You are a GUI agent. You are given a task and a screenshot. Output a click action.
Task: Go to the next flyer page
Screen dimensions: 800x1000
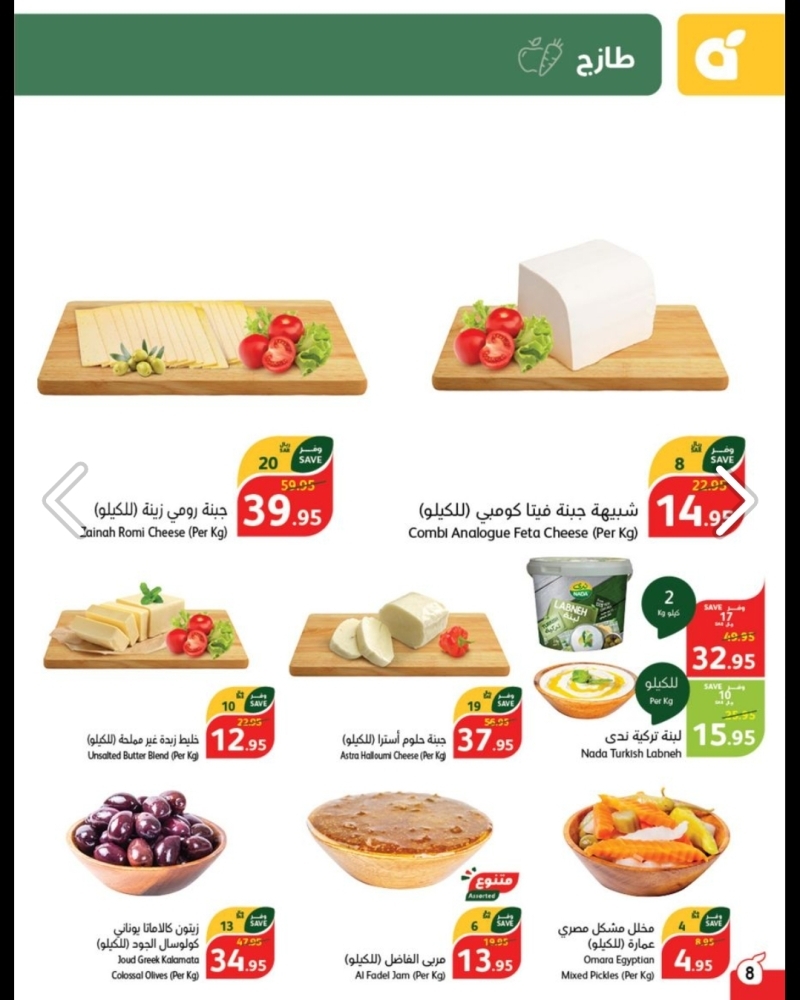(x=737, y=499)
